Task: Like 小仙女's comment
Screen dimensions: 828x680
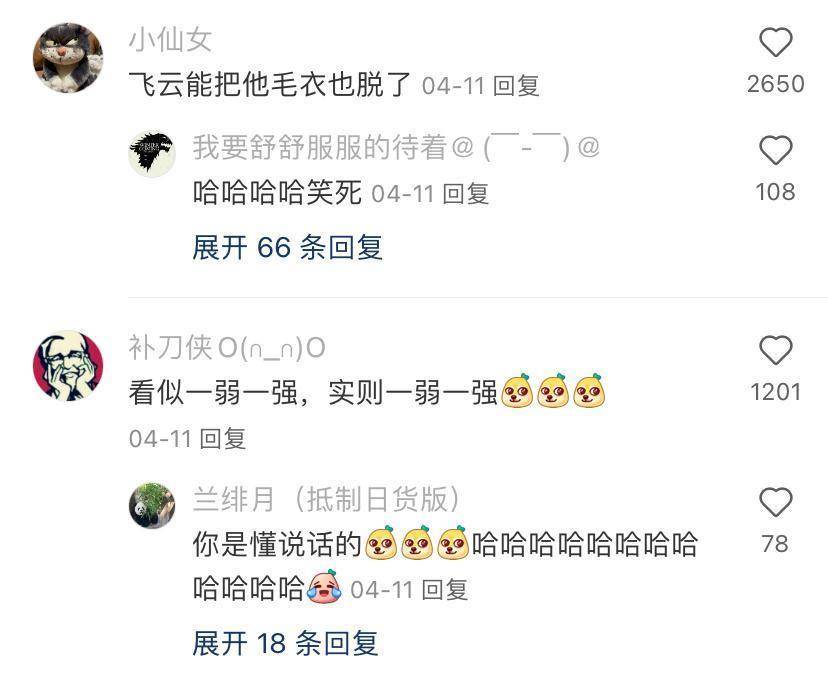Action: click(775, 43)
